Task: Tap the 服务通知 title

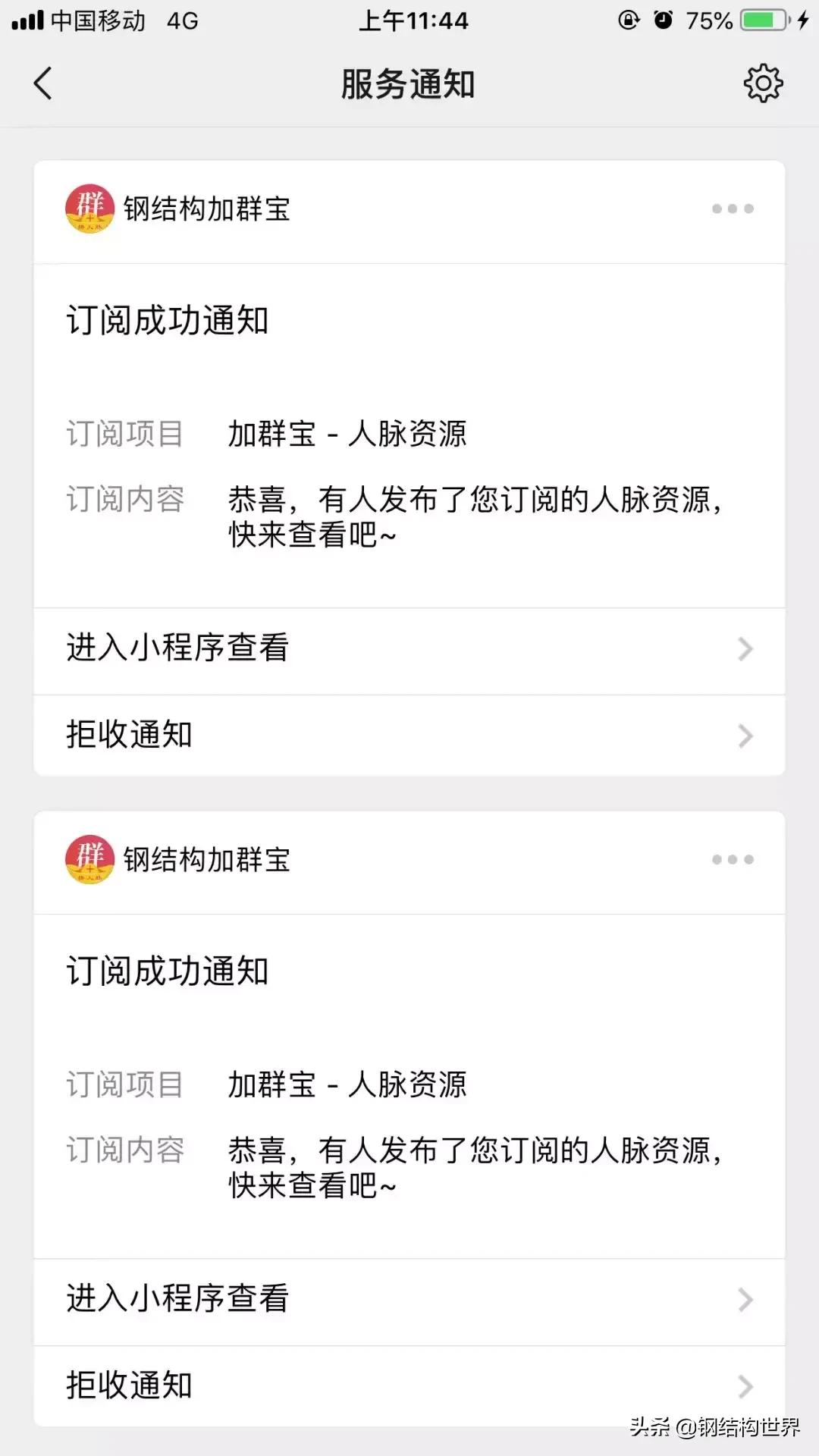Action: coord(408,84)
